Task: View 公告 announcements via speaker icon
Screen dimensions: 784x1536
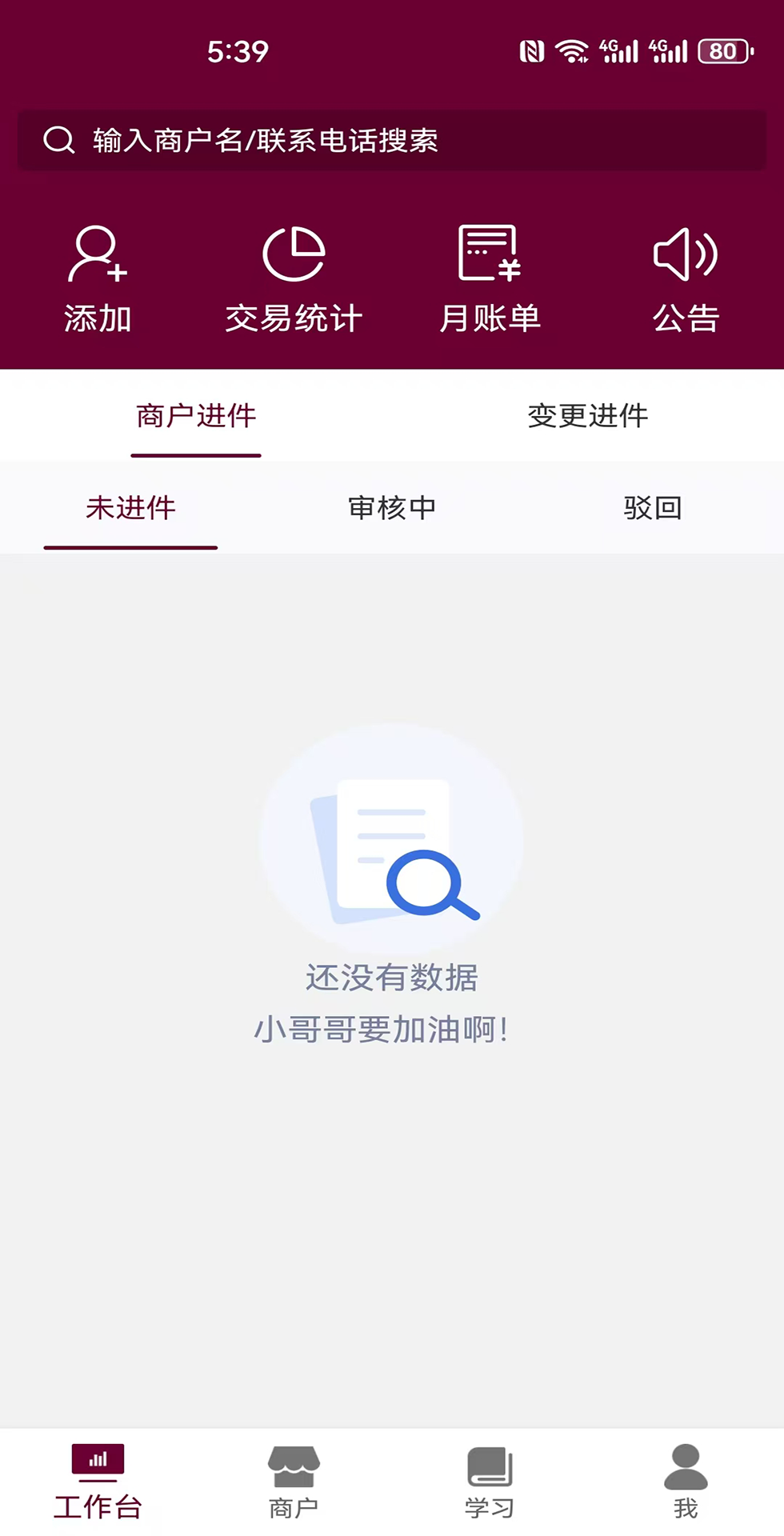Action: coord(685,256)
